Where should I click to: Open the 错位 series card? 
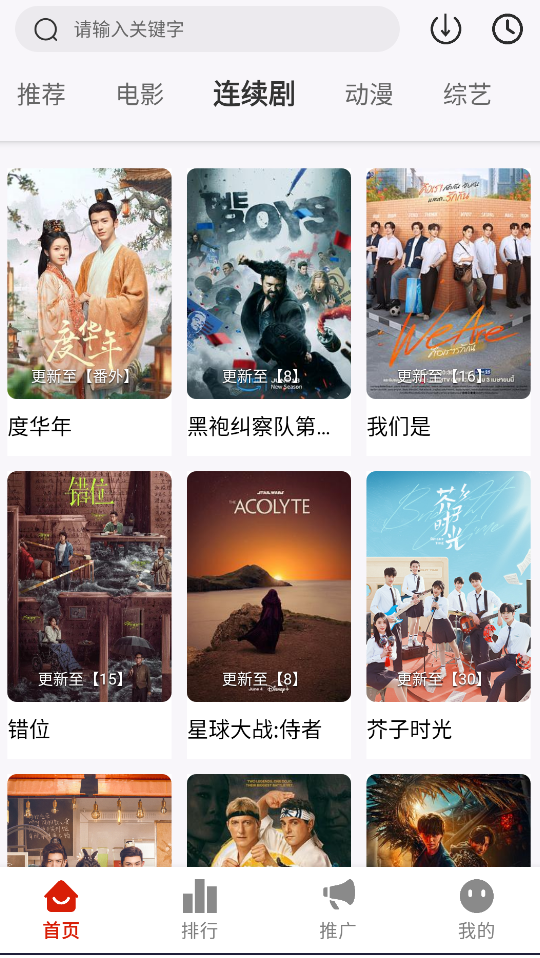(89, 615)
